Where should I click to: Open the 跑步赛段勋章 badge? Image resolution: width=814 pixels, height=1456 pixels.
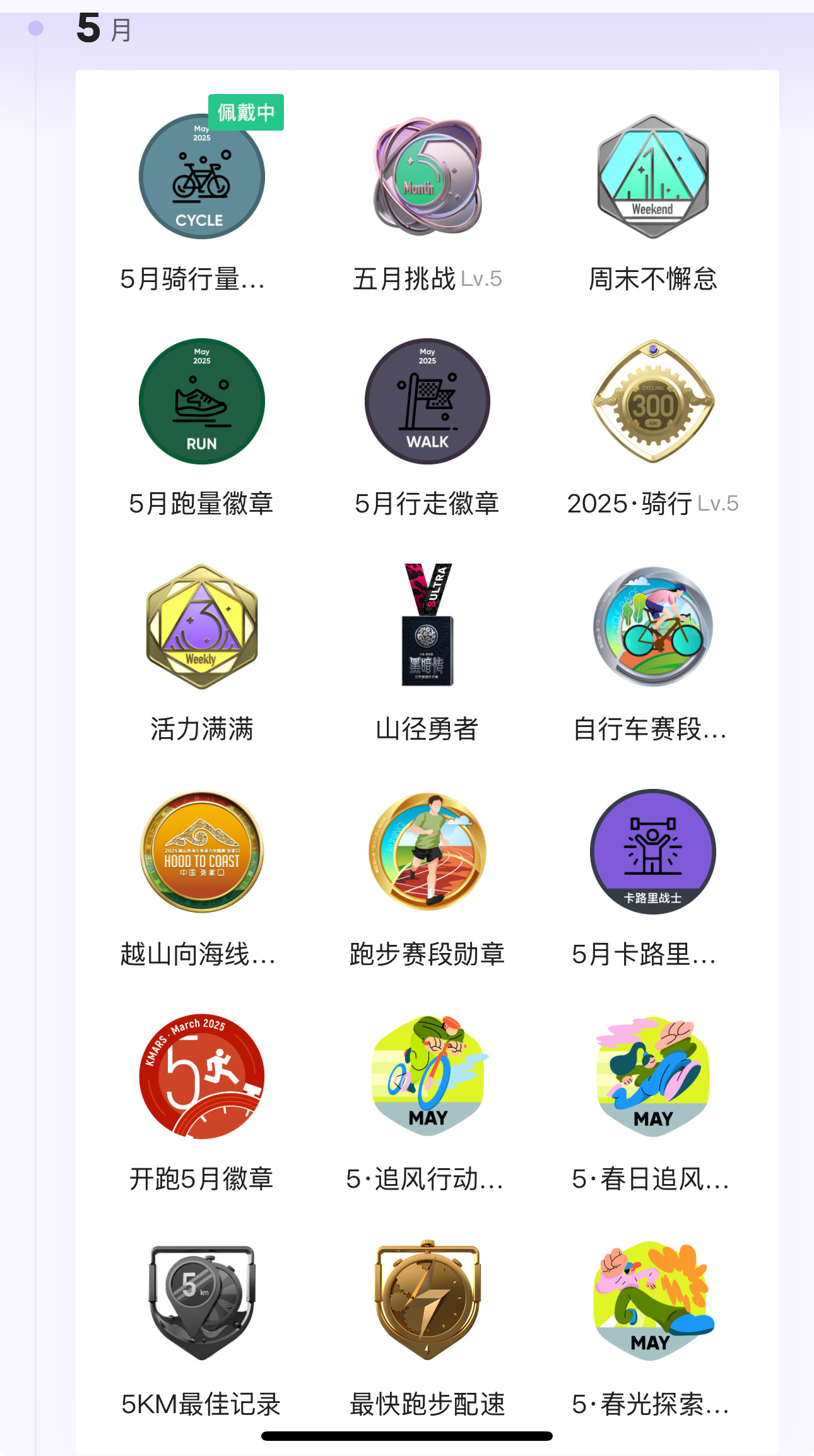pos(428,851)
